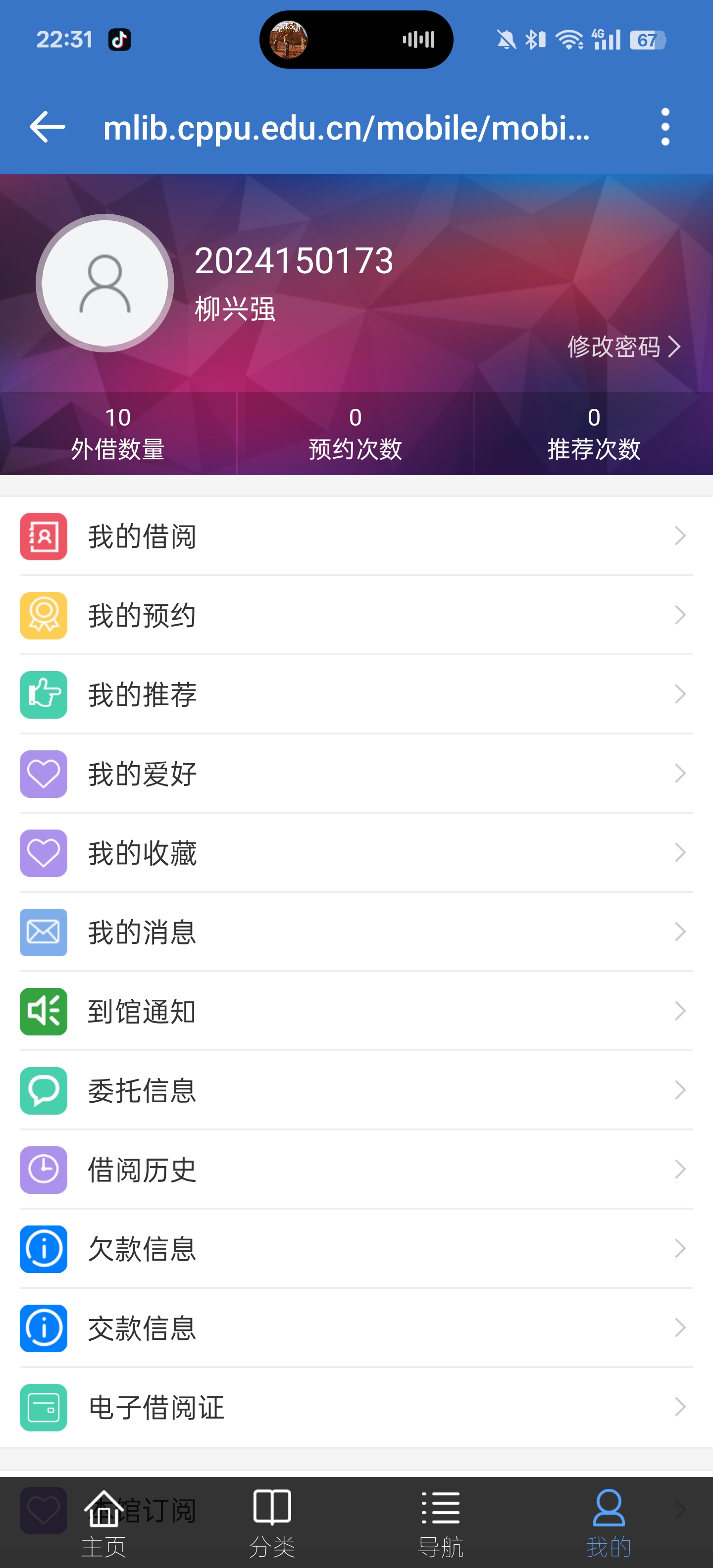View 借阅历史 borrowing history
Screen dimensions: 713x1568
[x=356, y=1169]
